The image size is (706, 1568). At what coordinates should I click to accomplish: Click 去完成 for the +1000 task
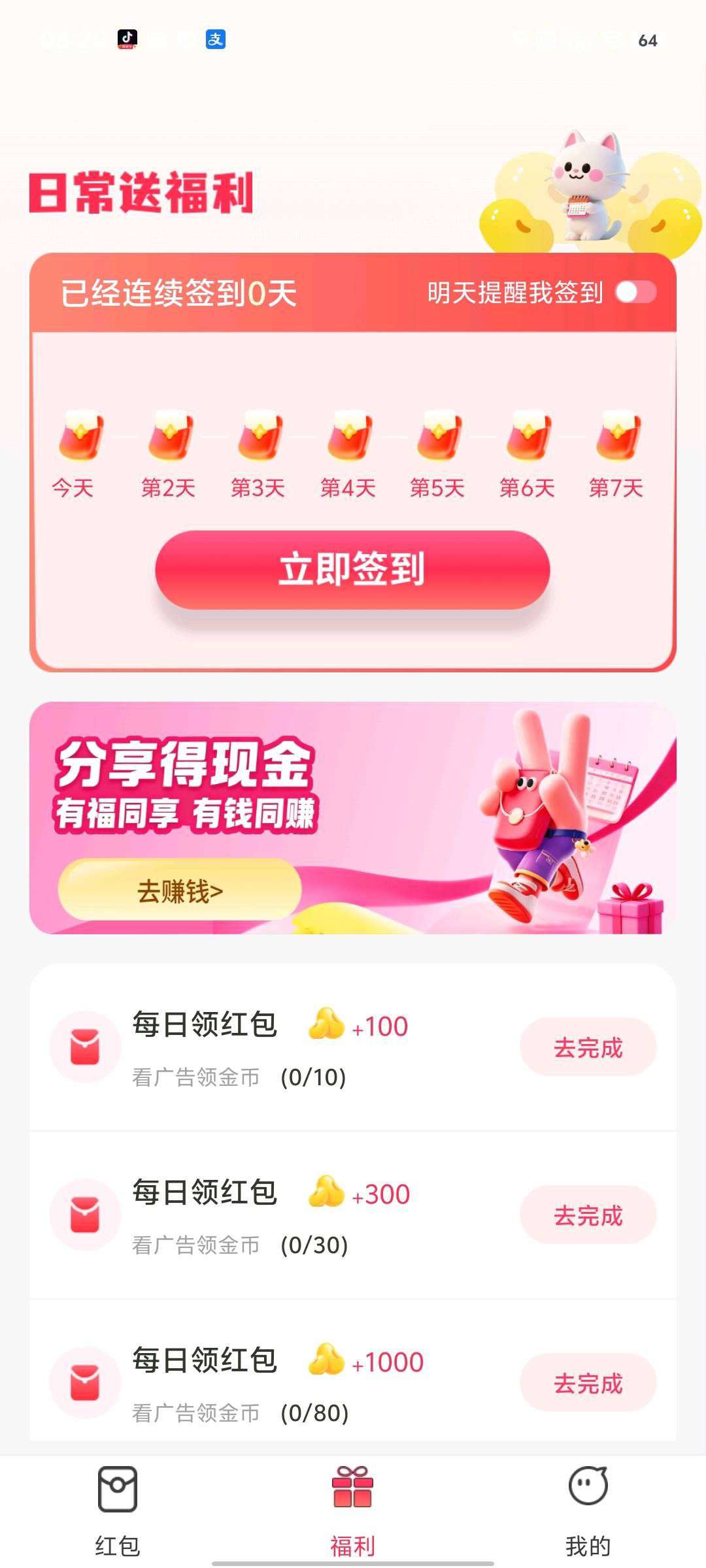[588, 1382]
